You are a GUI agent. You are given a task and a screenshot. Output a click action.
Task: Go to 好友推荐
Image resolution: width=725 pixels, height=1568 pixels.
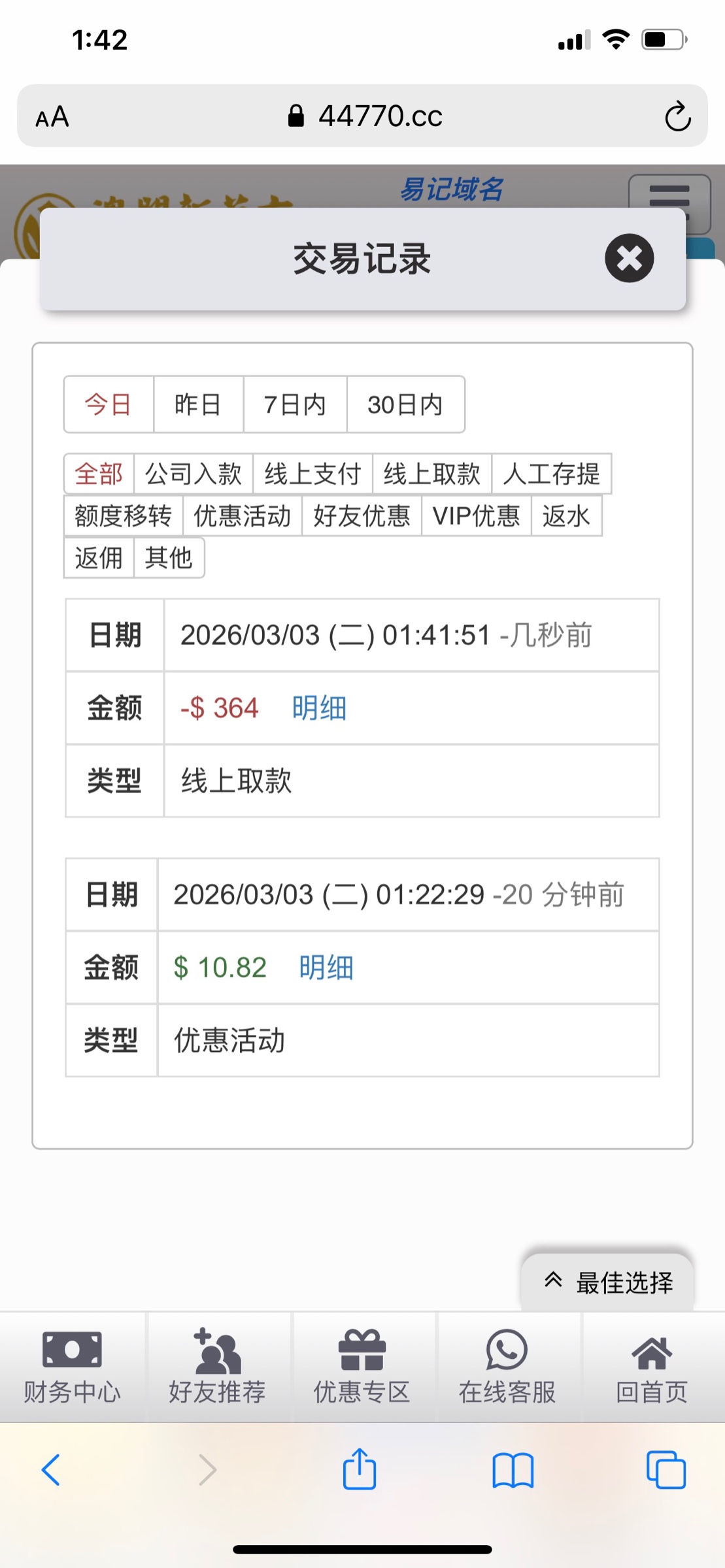(x=217, y=1367)
